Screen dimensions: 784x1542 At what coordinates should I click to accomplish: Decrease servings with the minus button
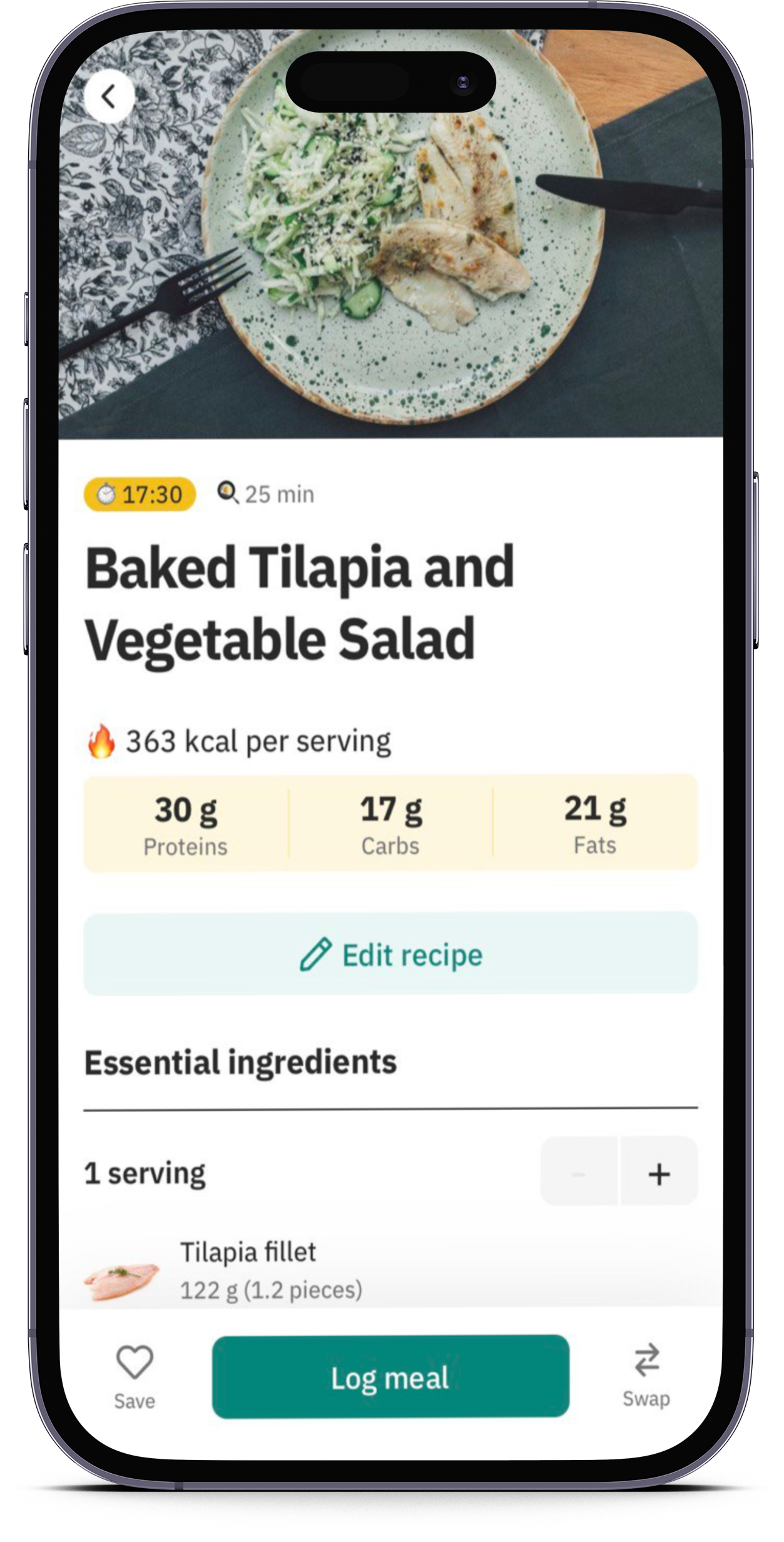pyautogui.click(x=579, y=1173)
